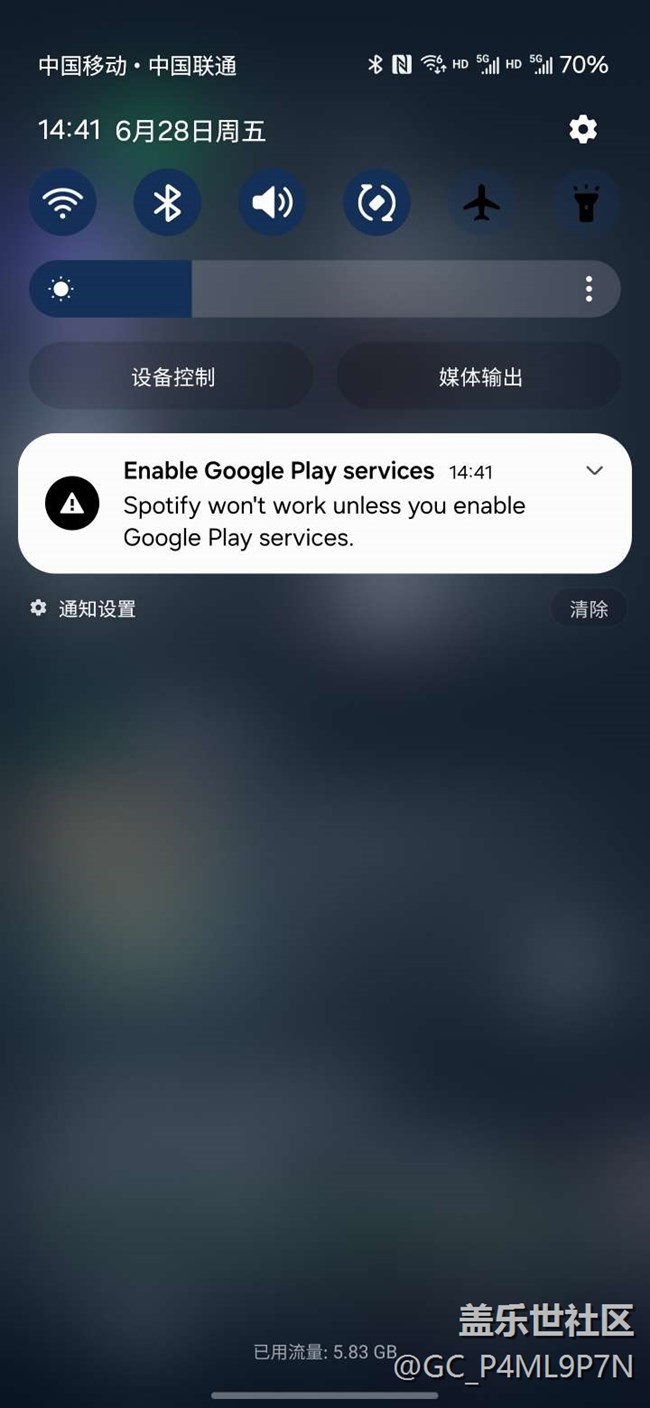This screenshot has width=650, height=1408.
Task: Open 设备控制 device control
Action: (x=172, y=376)
